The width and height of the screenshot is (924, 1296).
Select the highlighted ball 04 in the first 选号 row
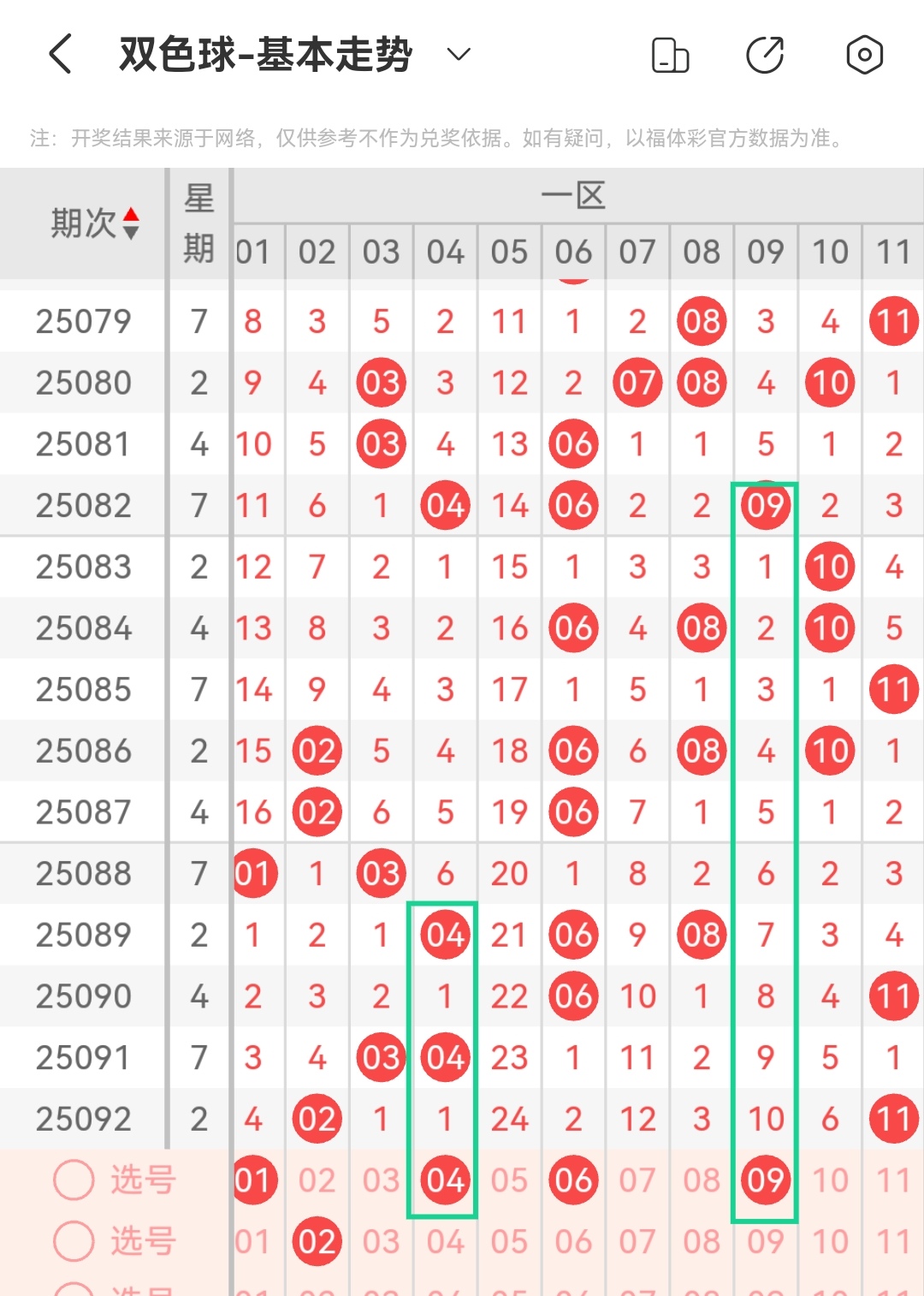[x=444, y=1179]
